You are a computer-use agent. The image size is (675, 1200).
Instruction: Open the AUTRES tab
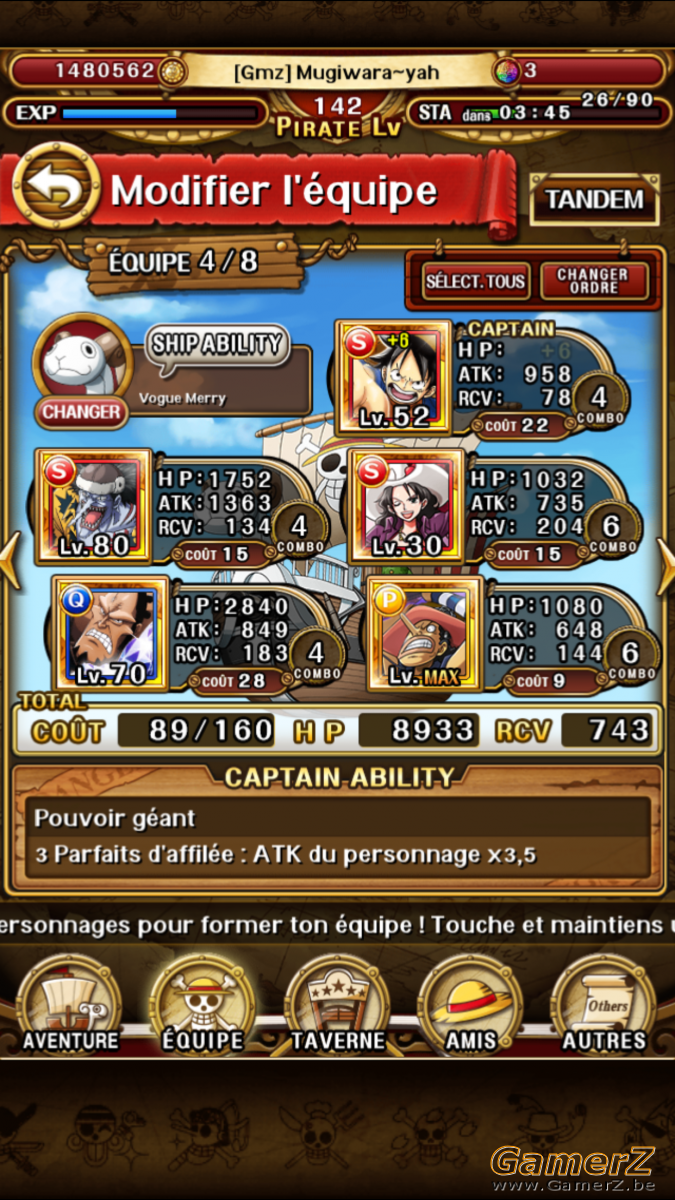click(604, 1004)
